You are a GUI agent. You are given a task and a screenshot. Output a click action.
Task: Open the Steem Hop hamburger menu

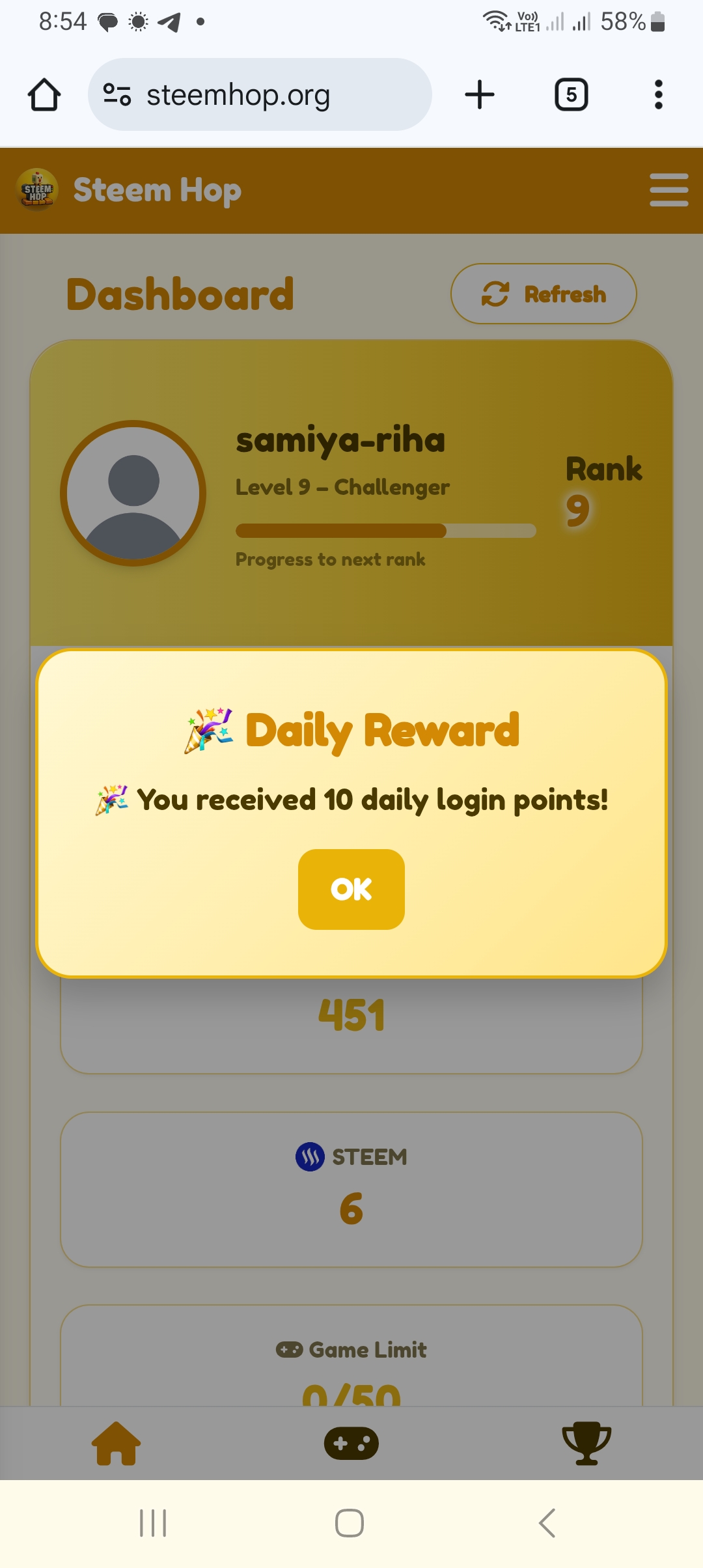(x=669, y=190)
